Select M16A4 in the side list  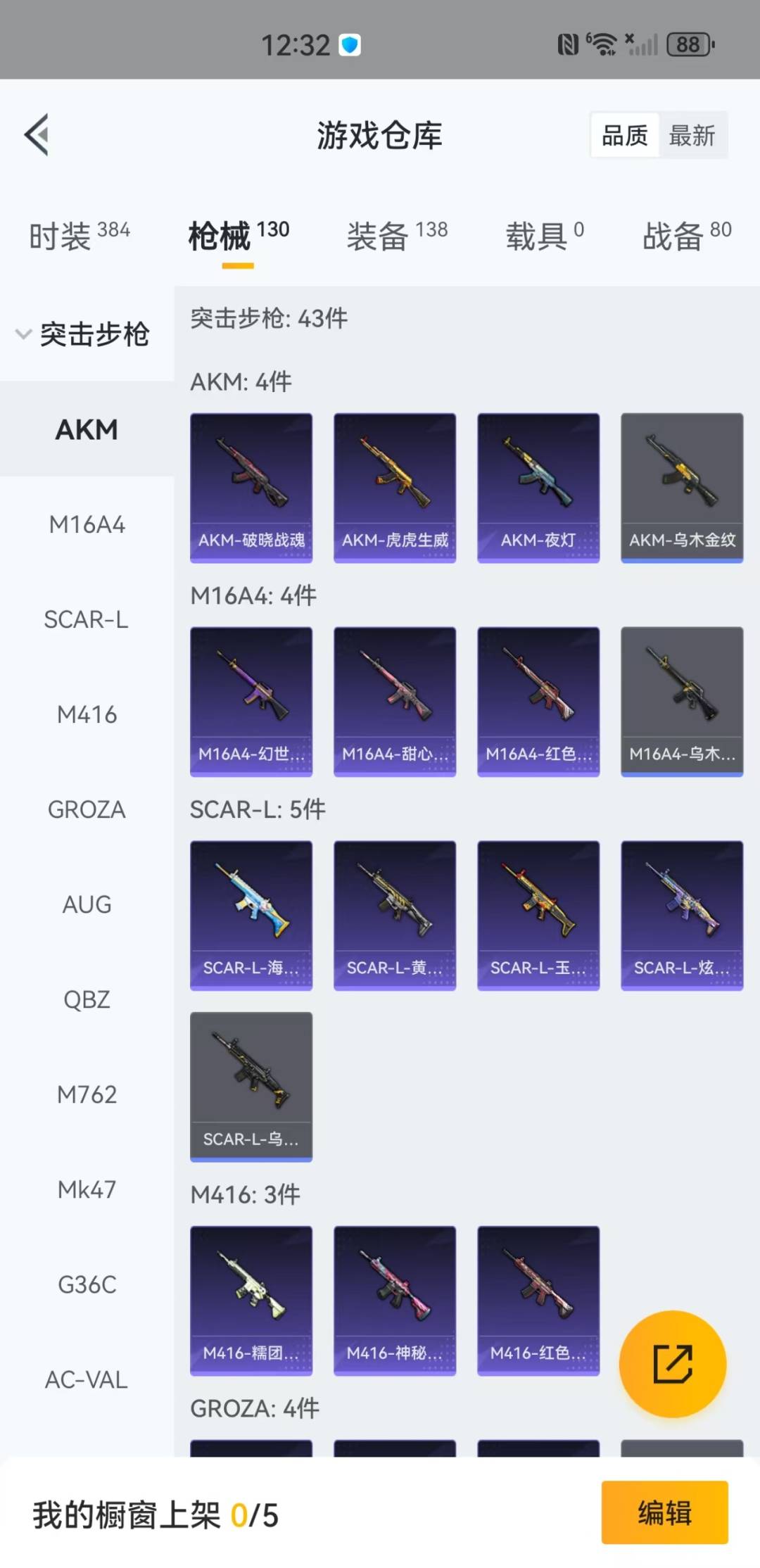point(87,524)
